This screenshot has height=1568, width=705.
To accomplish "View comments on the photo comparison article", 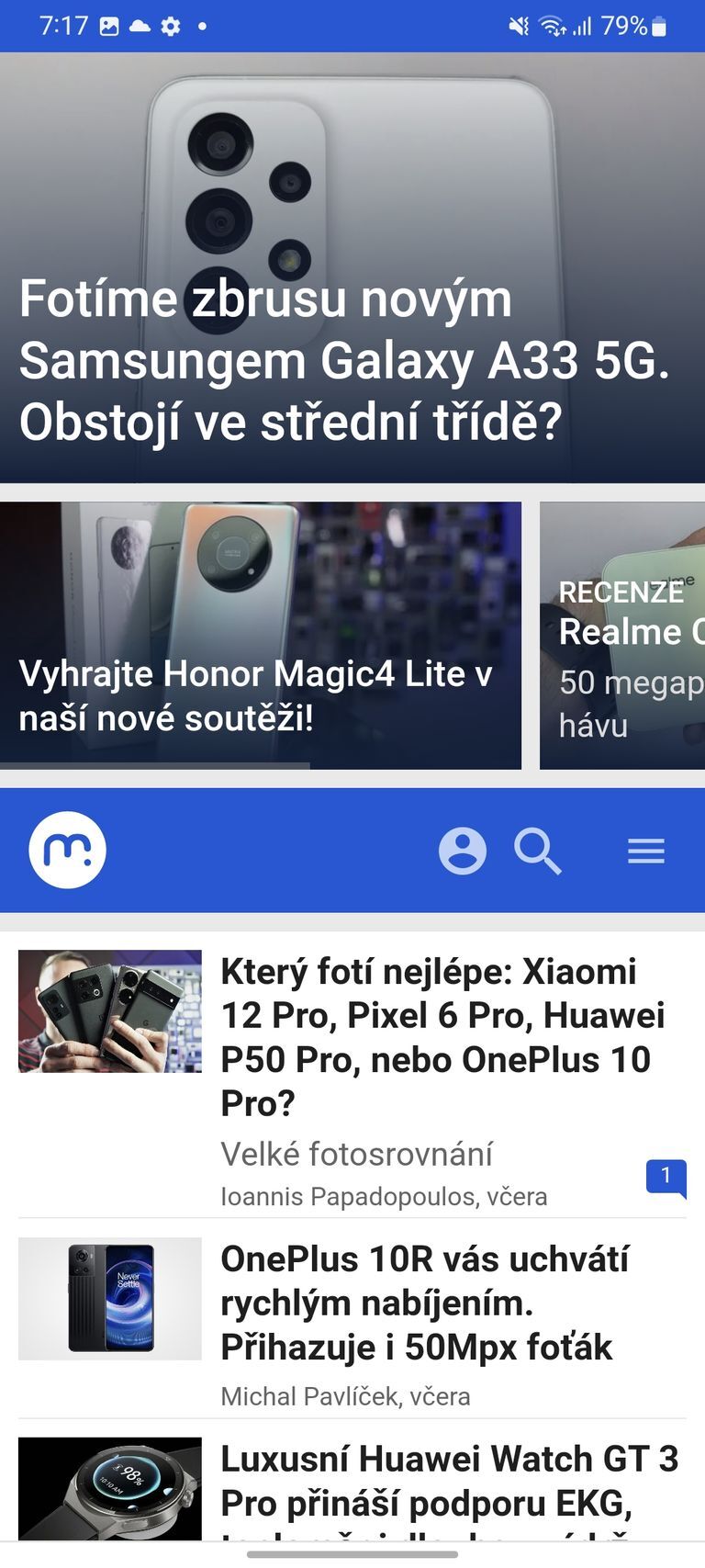I will pos(666,1176).
